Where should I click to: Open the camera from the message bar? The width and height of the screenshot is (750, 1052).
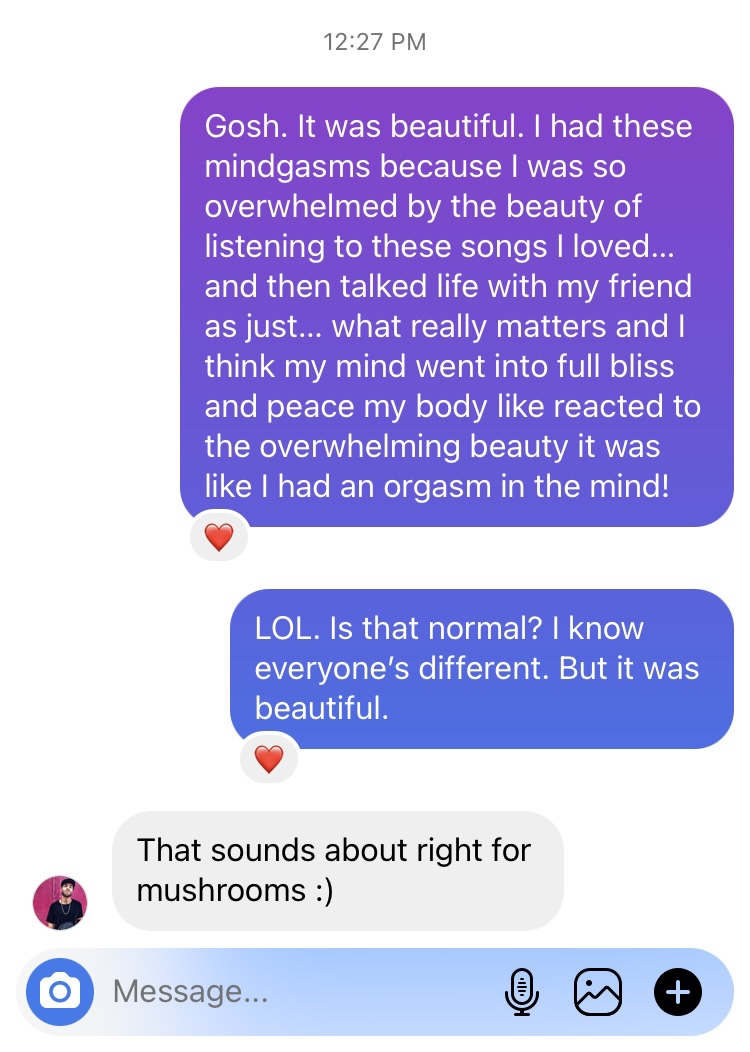tap(60, 992)
